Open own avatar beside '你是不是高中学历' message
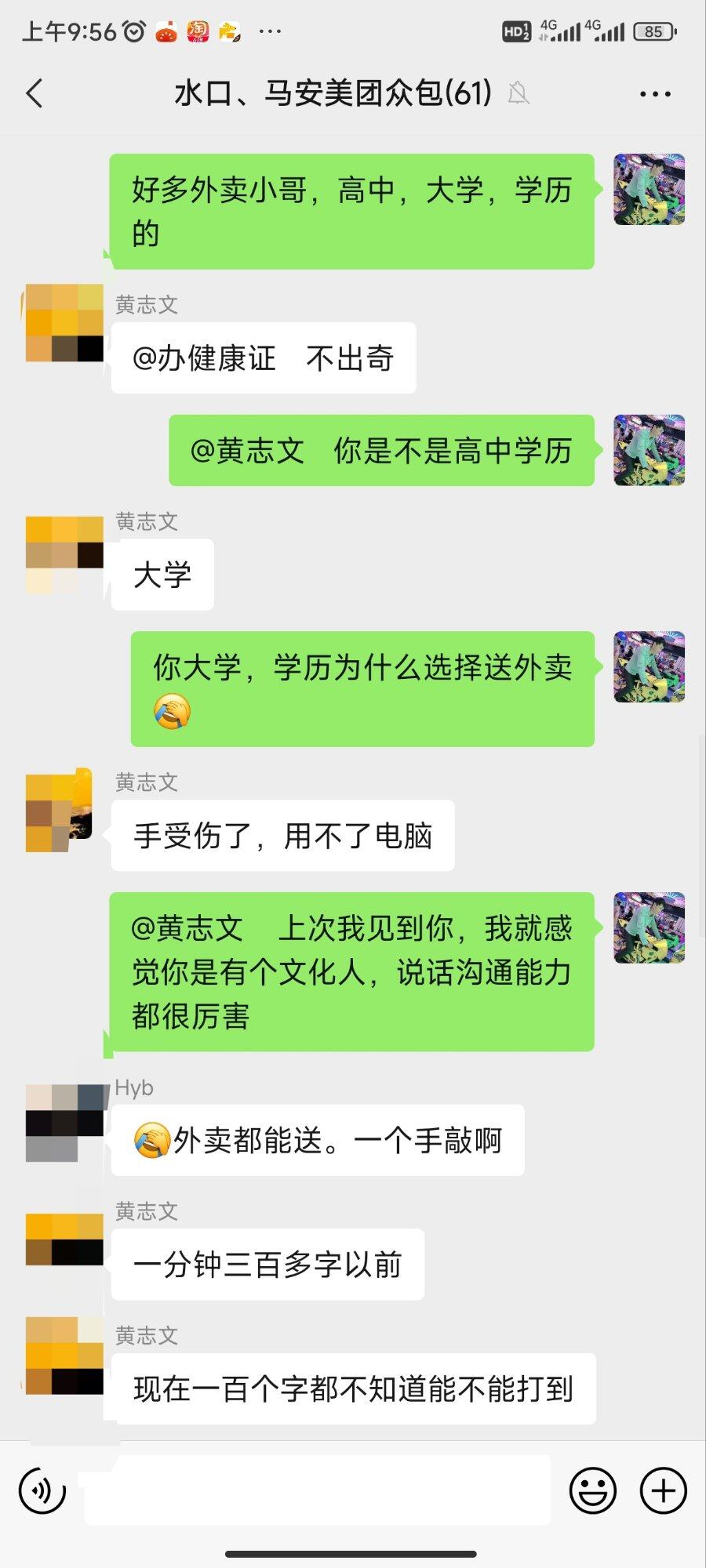The image size is (706, 1568). tap(649, 450)
